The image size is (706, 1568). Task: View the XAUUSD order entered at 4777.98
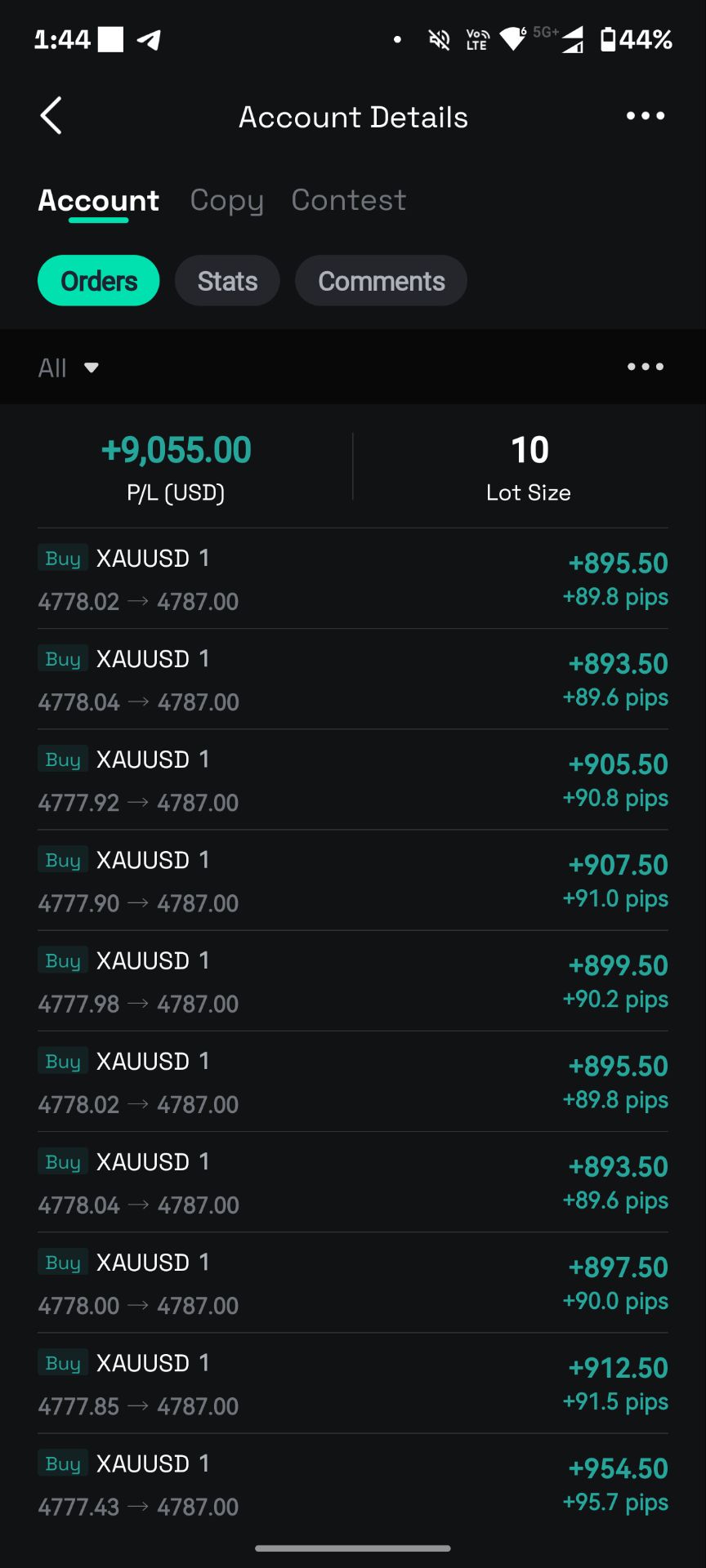[353, 981]
